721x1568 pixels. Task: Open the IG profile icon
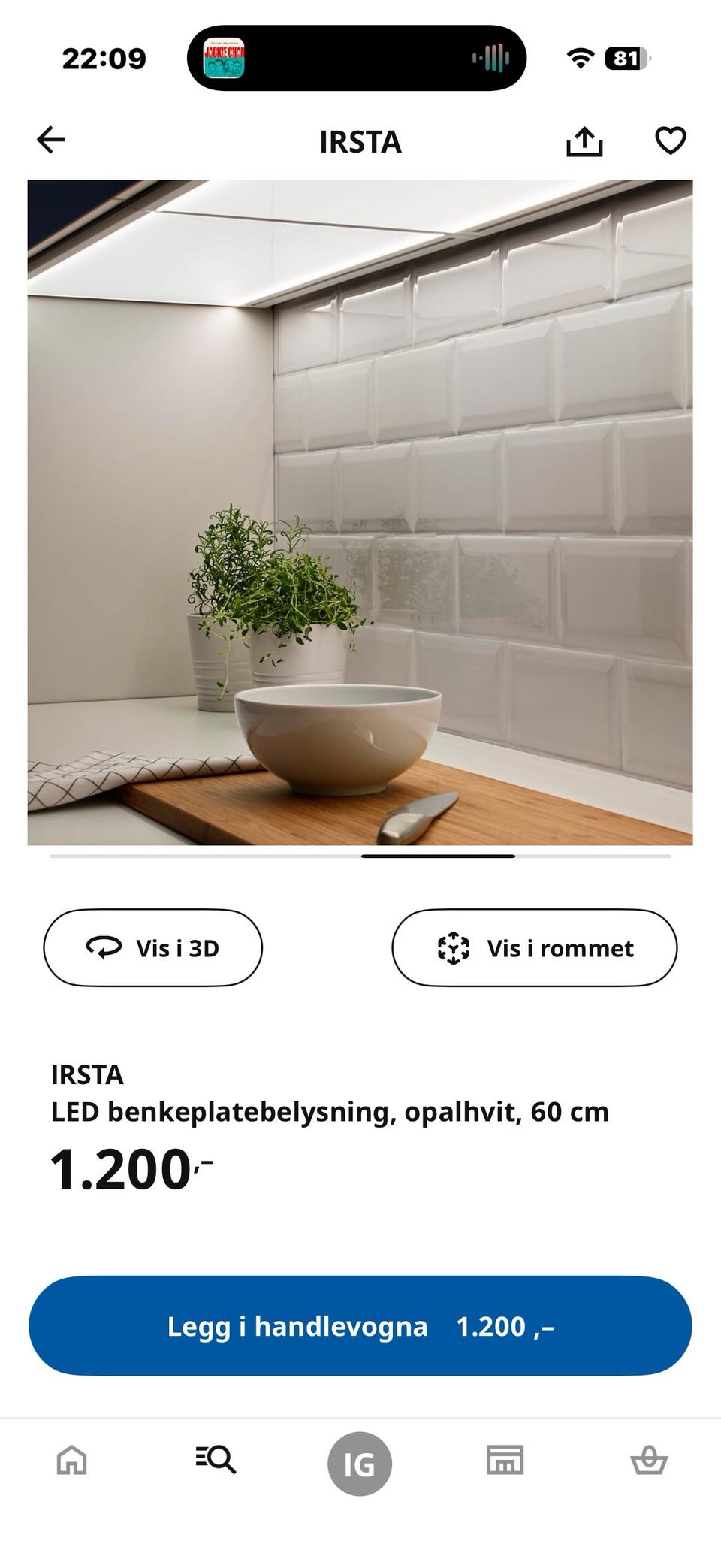coord(360,1461)
